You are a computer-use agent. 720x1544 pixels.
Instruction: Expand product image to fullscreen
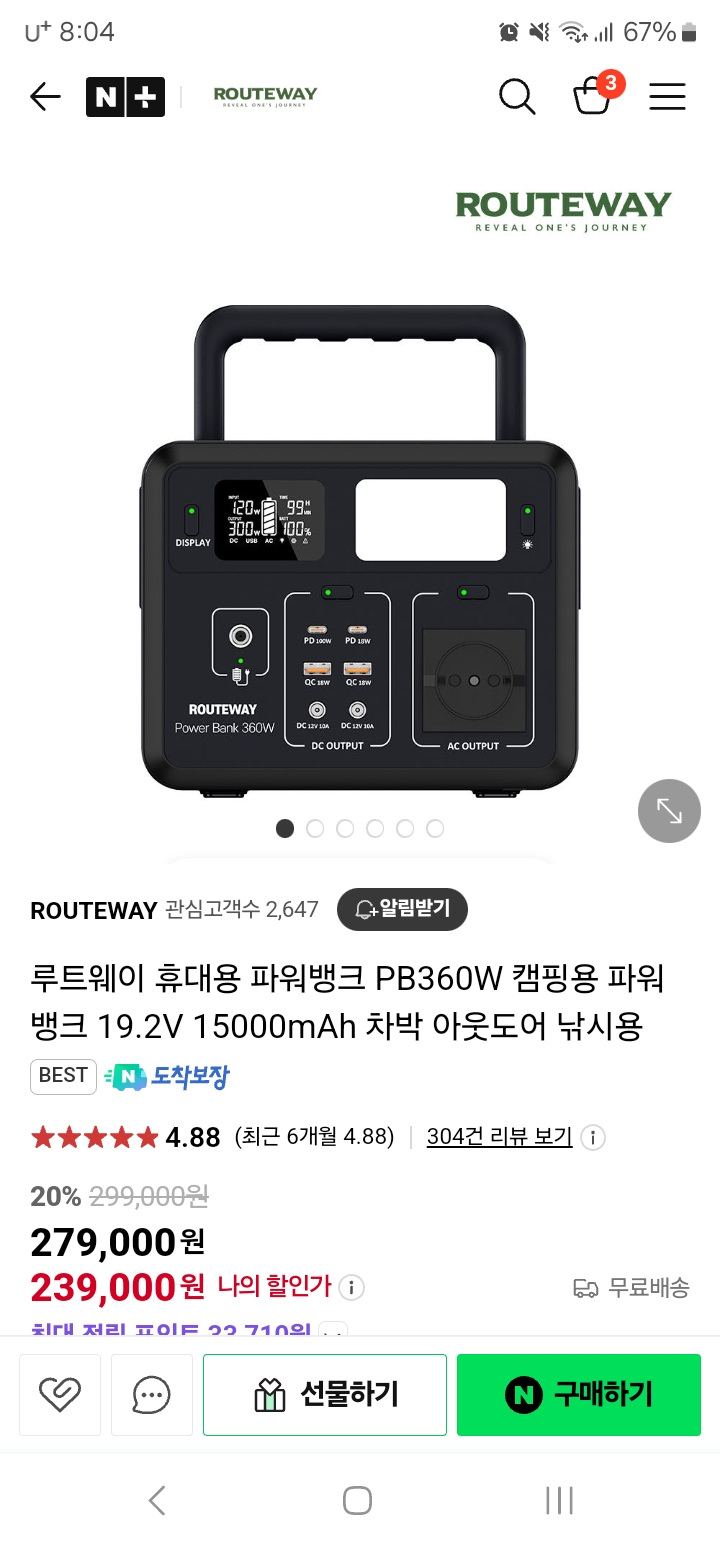pyautogui.click(x=668, y=810)
